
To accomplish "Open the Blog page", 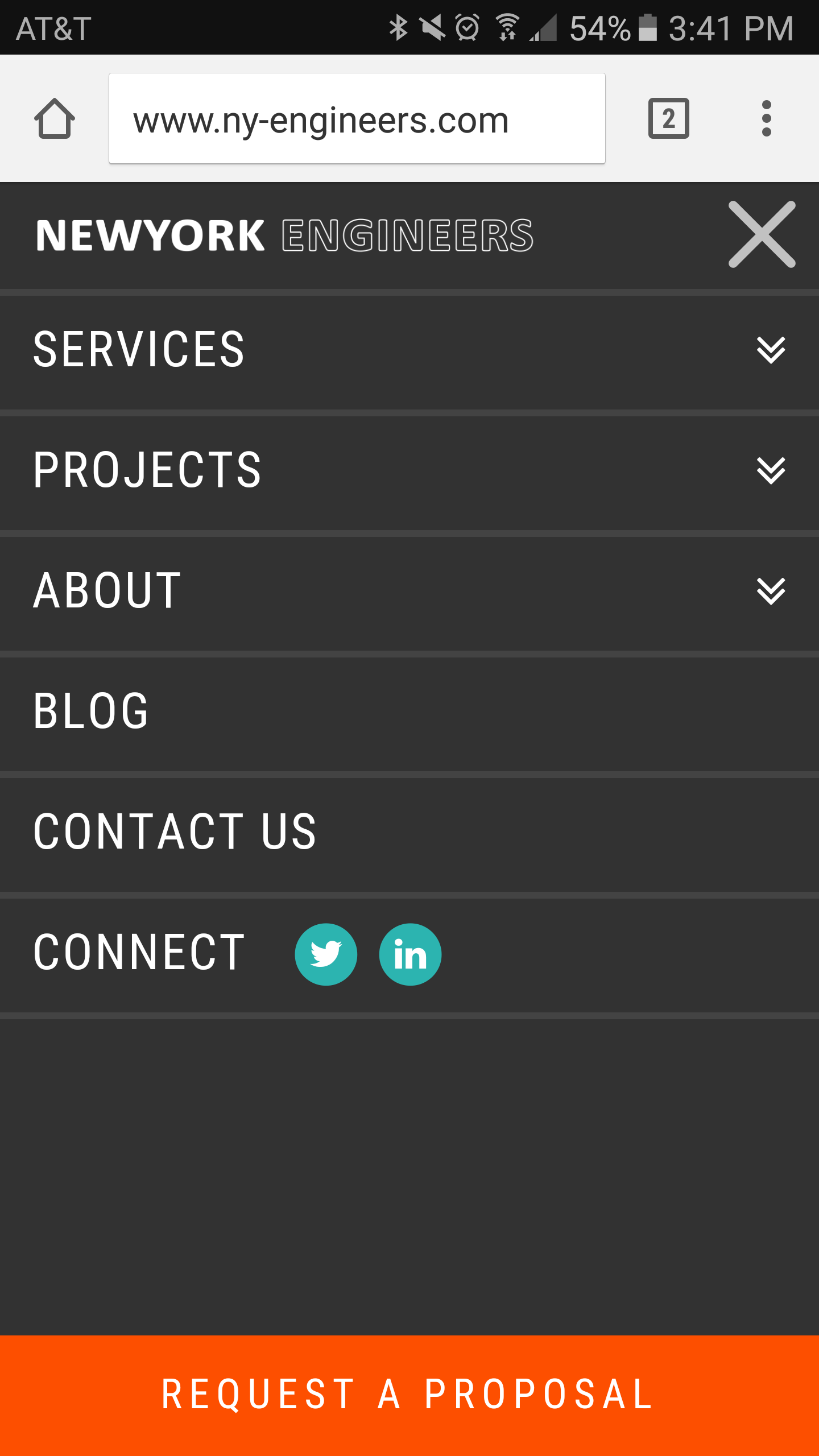I will pos(91,711).
